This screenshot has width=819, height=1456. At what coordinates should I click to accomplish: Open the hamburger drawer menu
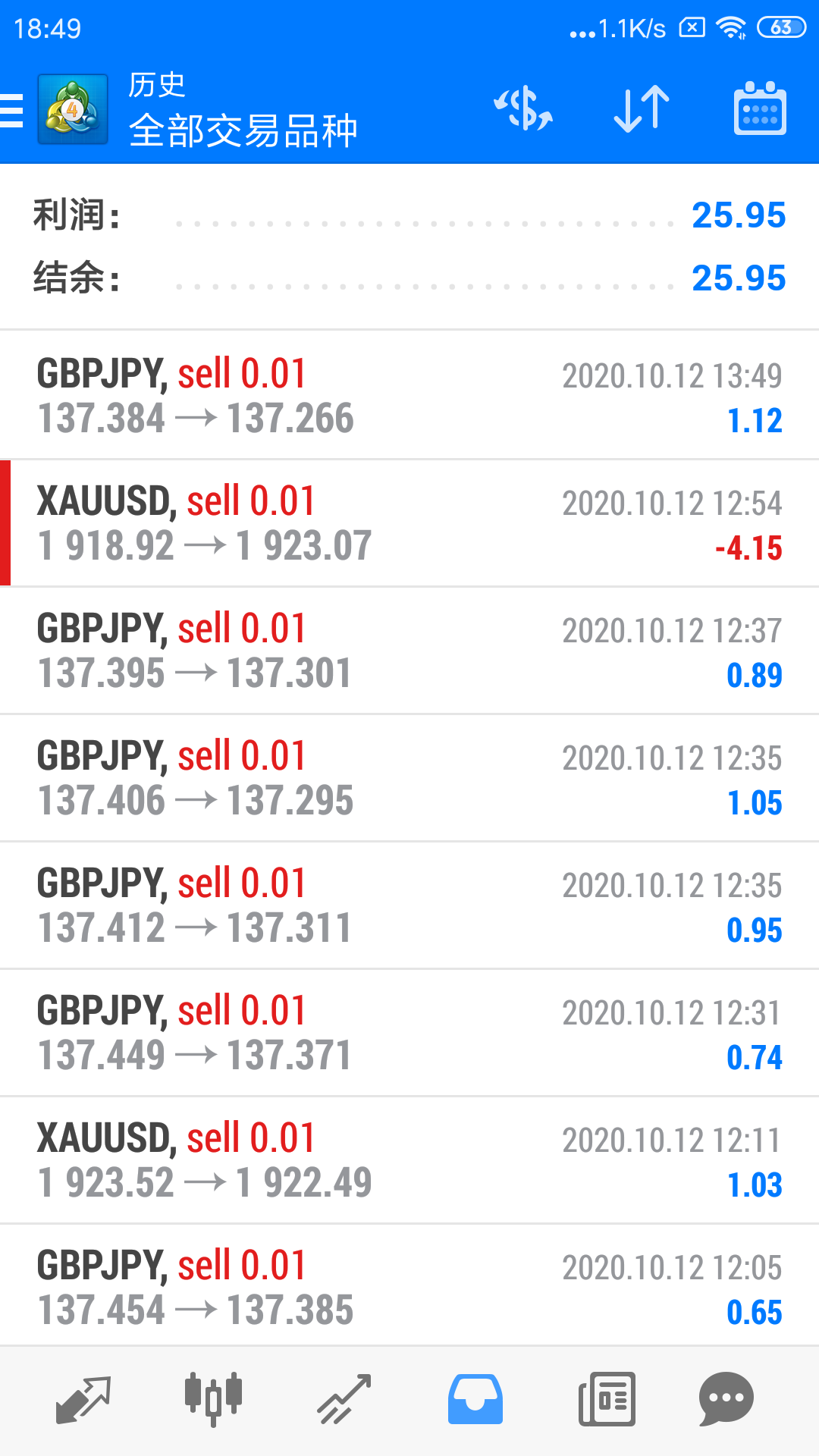coord(11,110)
